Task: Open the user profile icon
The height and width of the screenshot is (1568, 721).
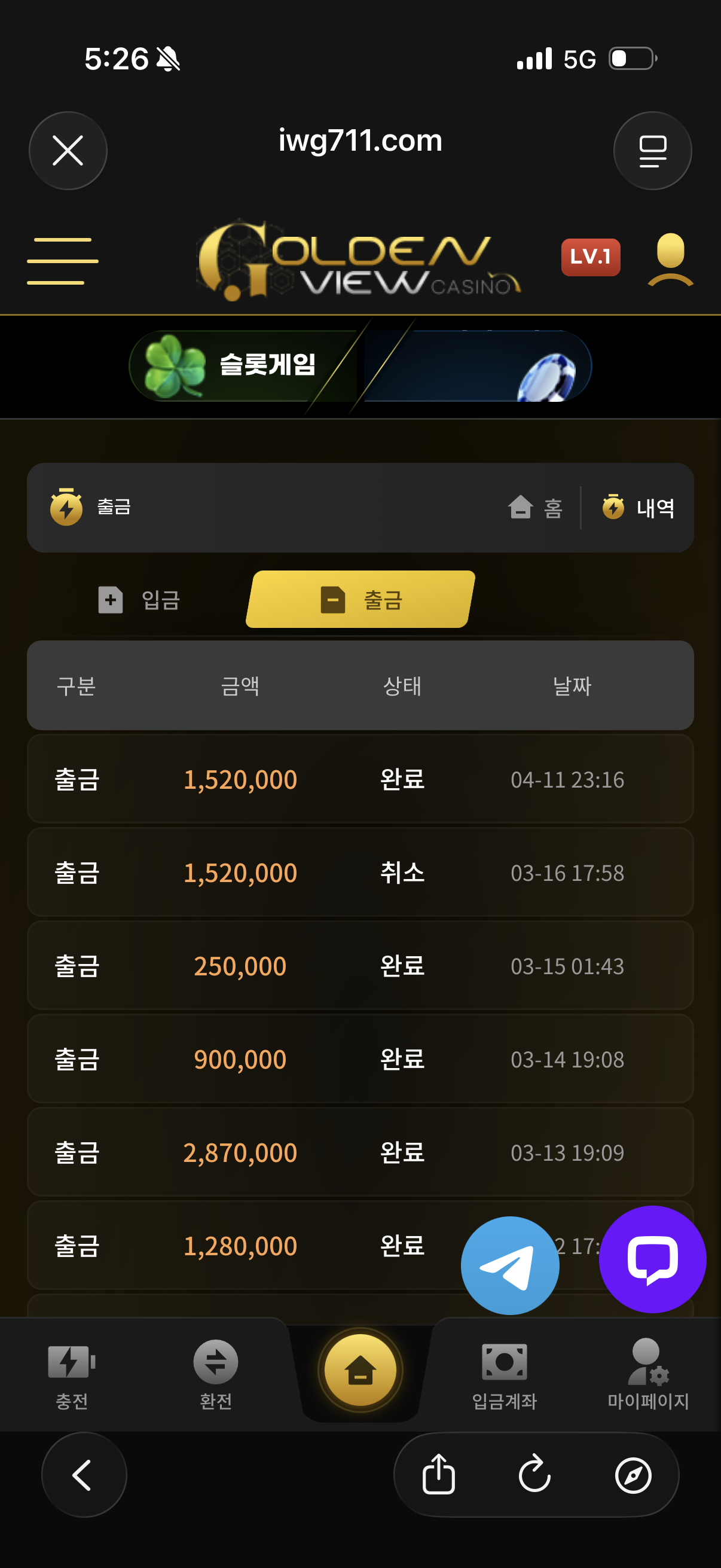Action: 670,260
